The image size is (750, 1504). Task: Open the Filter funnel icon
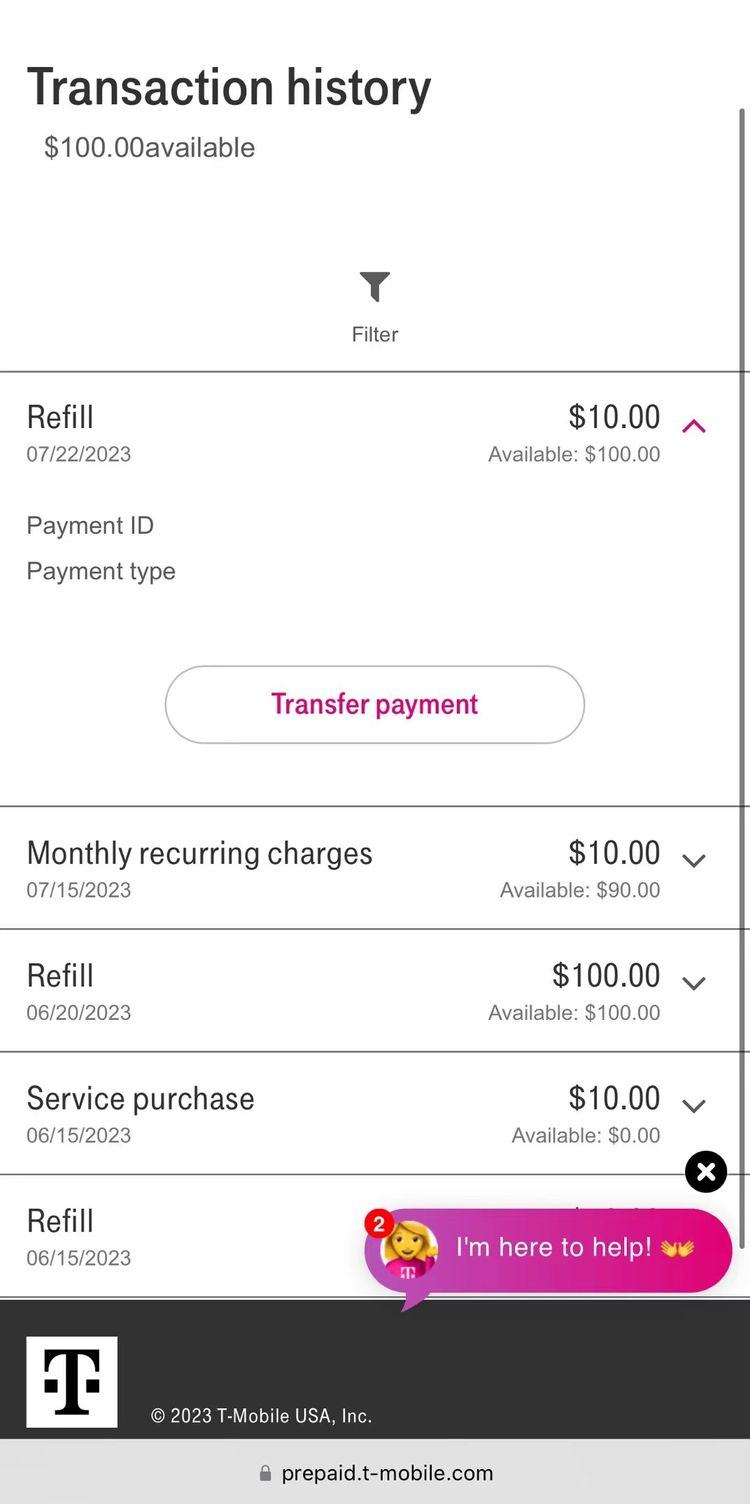click(x=375, y=287)
